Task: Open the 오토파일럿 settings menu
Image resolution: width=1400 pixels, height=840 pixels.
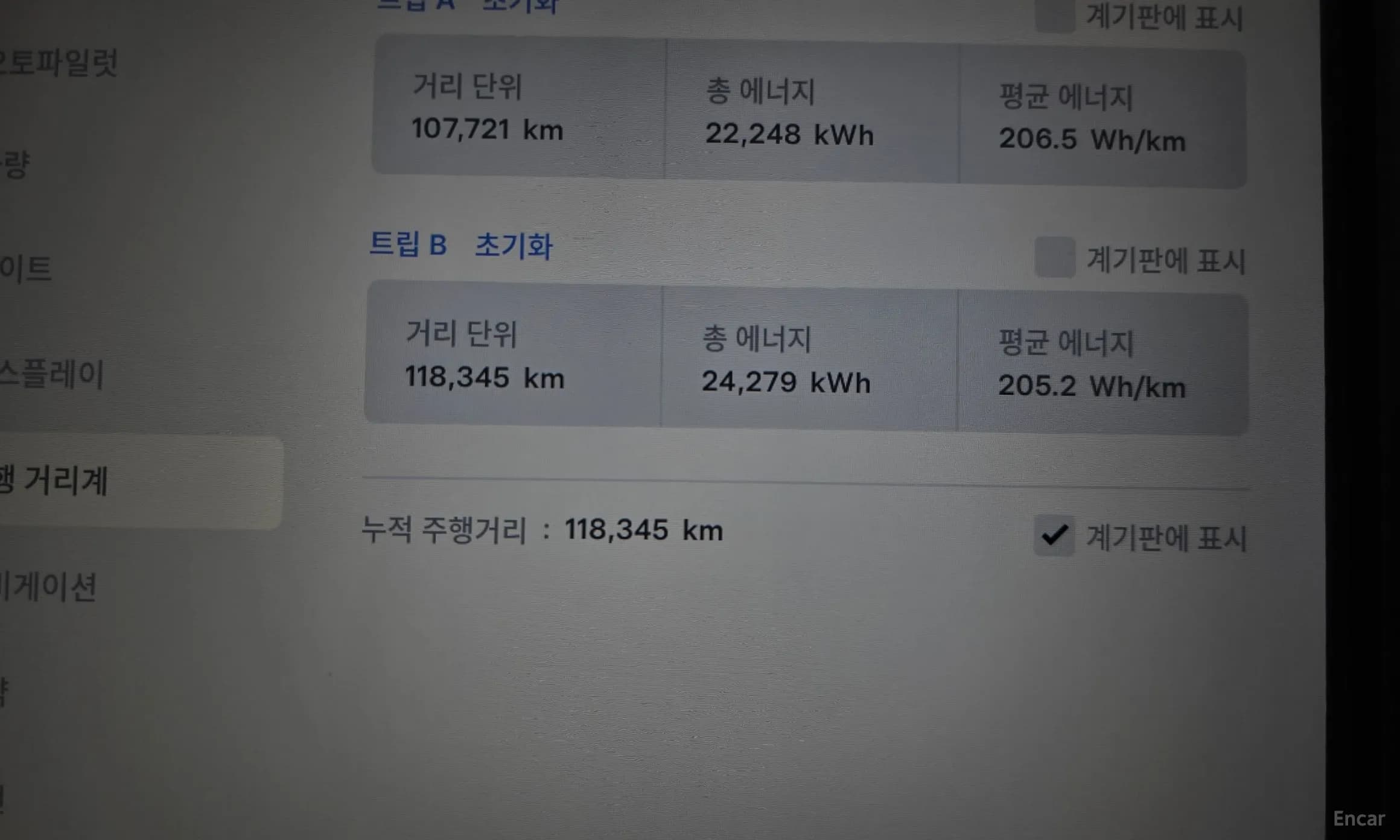Action: click(59, 63)
